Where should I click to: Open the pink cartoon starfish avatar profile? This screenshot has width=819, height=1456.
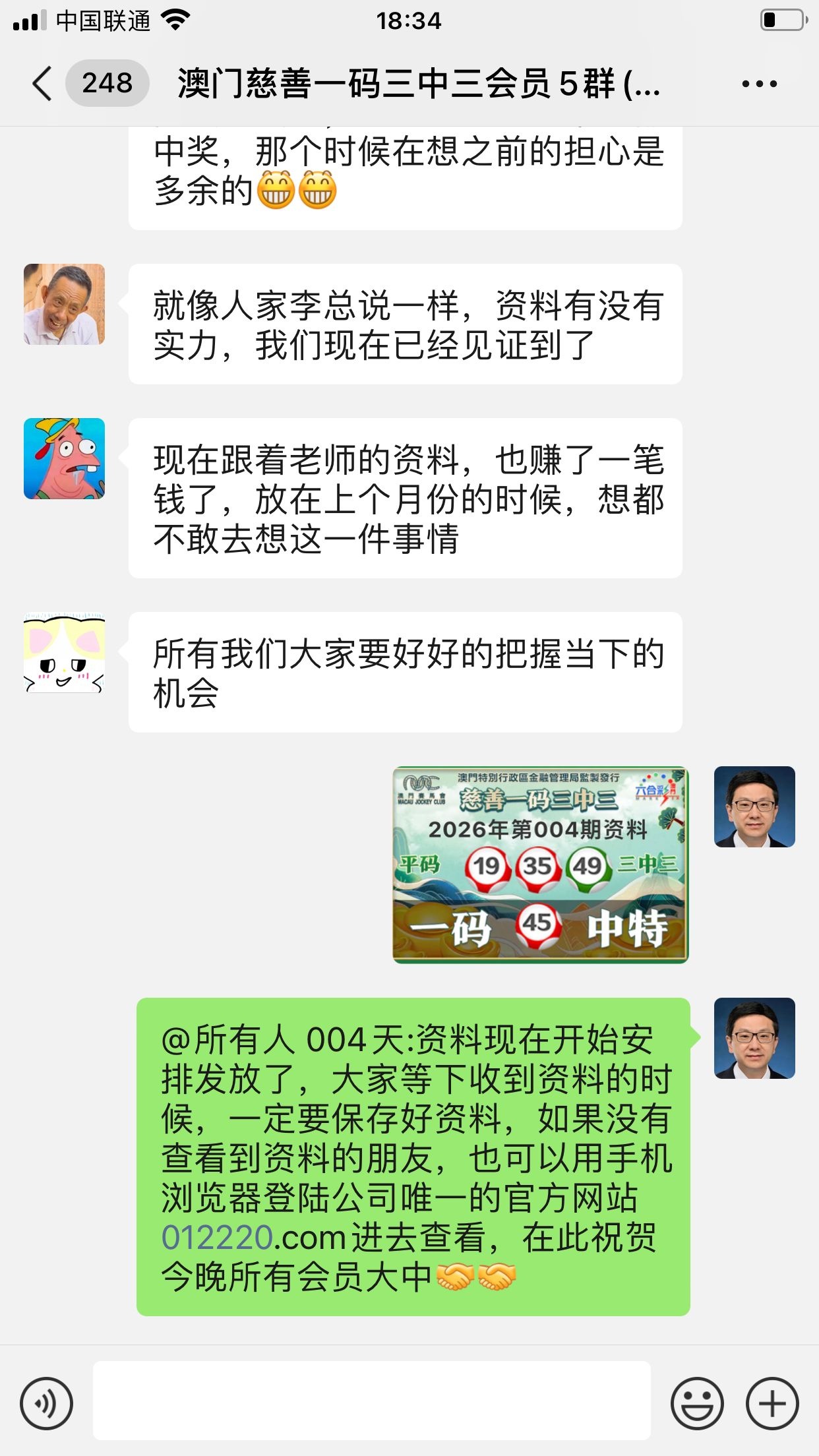pos(65,458)
